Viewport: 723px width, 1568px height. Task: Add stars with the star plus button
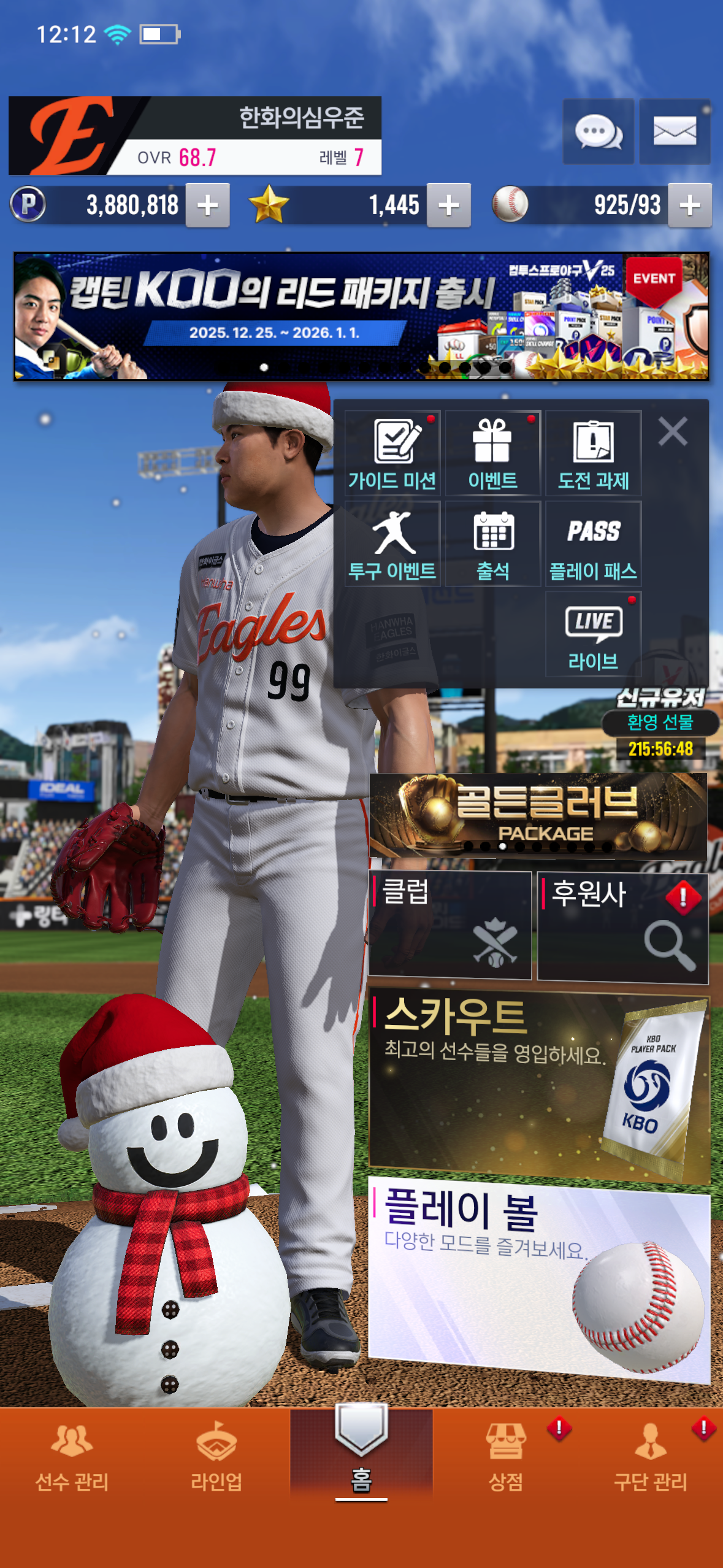(x=449, y=206)
